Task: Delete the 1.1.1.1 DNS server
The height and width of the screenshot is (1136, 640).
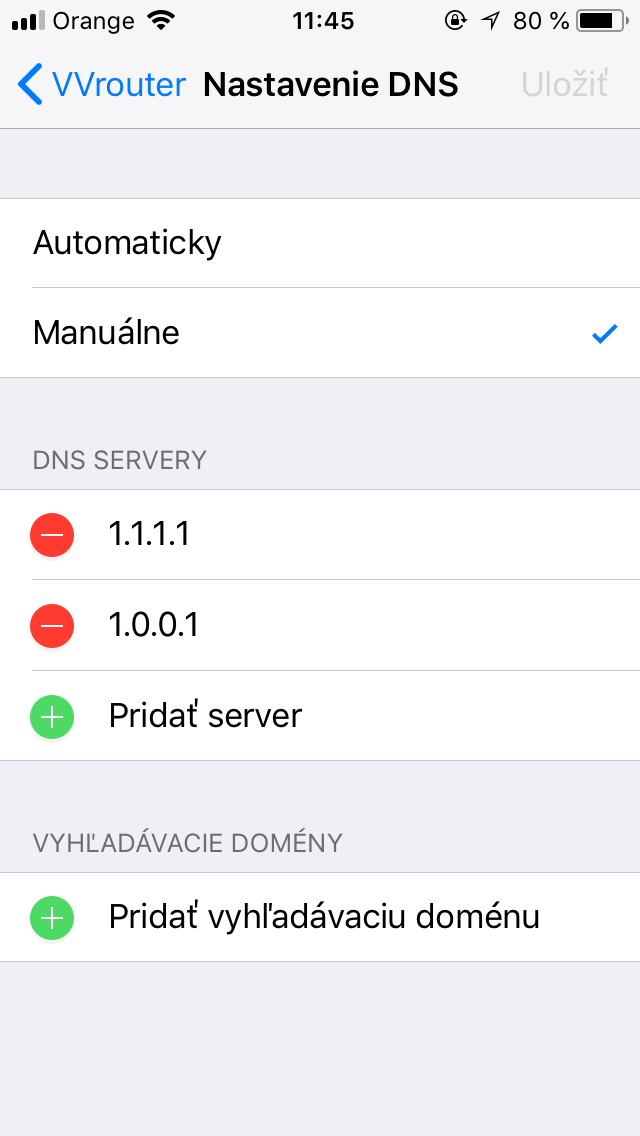Action: [x=51, y=535]
